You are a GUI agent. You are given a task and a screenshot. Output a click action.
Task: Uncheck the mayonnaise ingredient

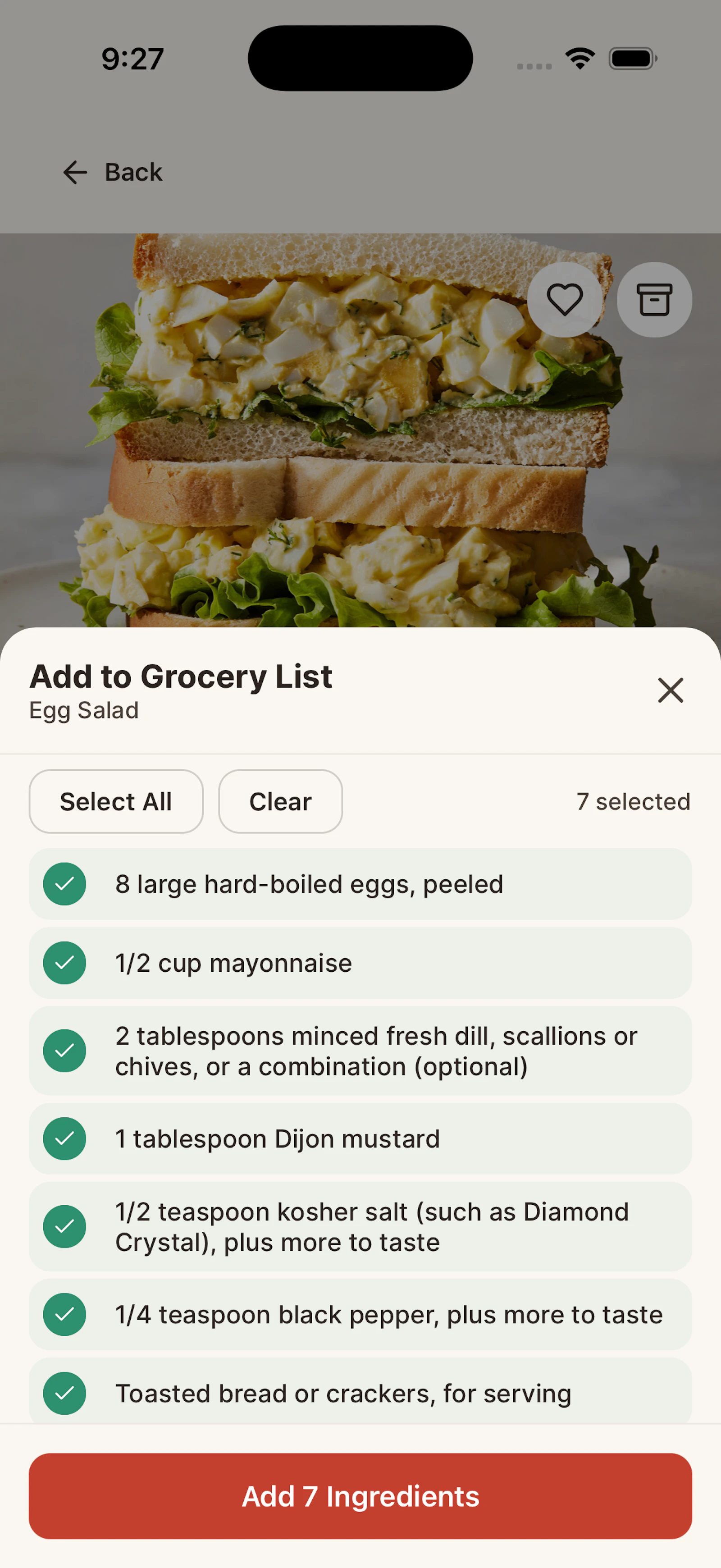(64, 963)
